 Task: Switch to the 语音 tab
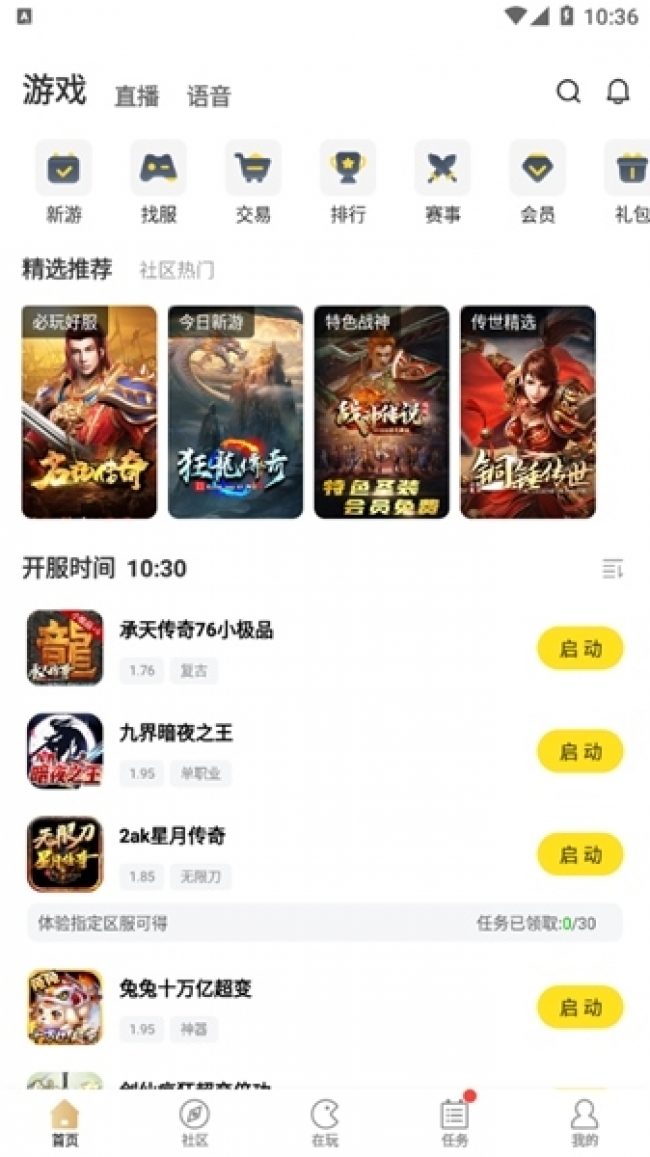pos(209,96)
